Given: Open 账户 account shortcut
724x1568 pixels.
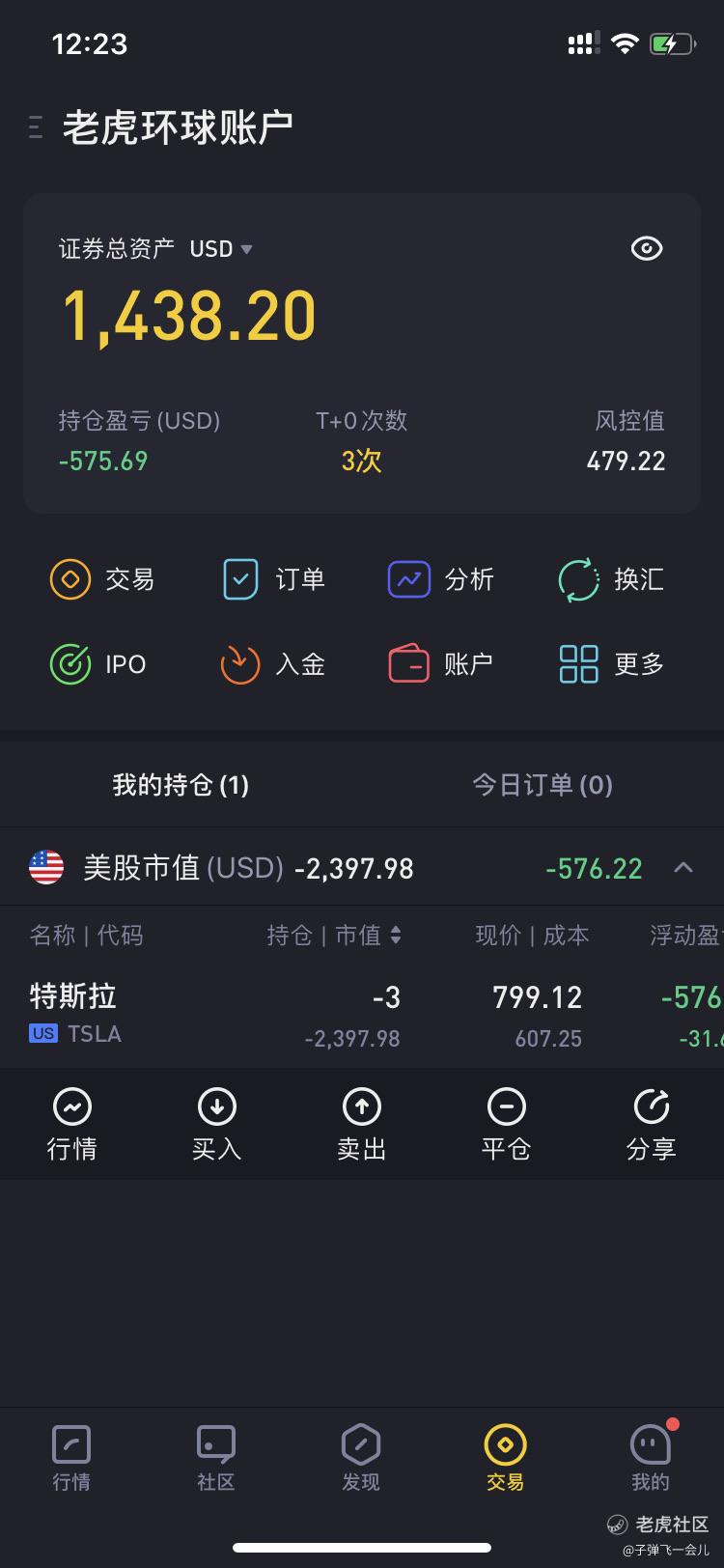Looking at the screenshot, I should click(441, 664).
